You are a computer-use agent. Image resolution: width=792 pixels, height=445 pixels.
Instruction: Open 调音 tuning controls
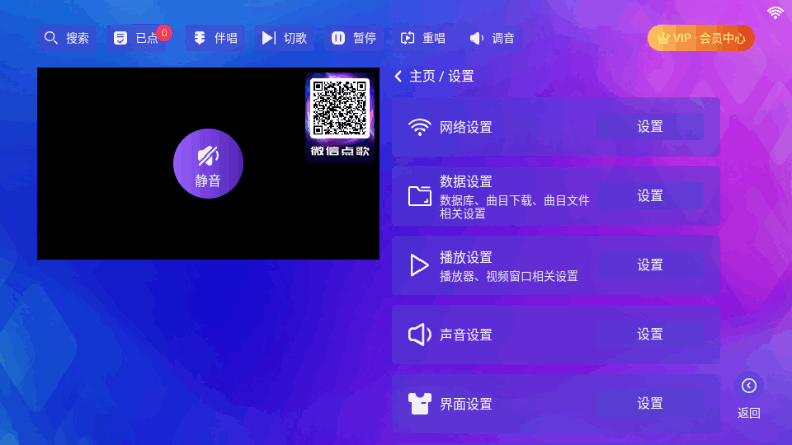point(492,38)
